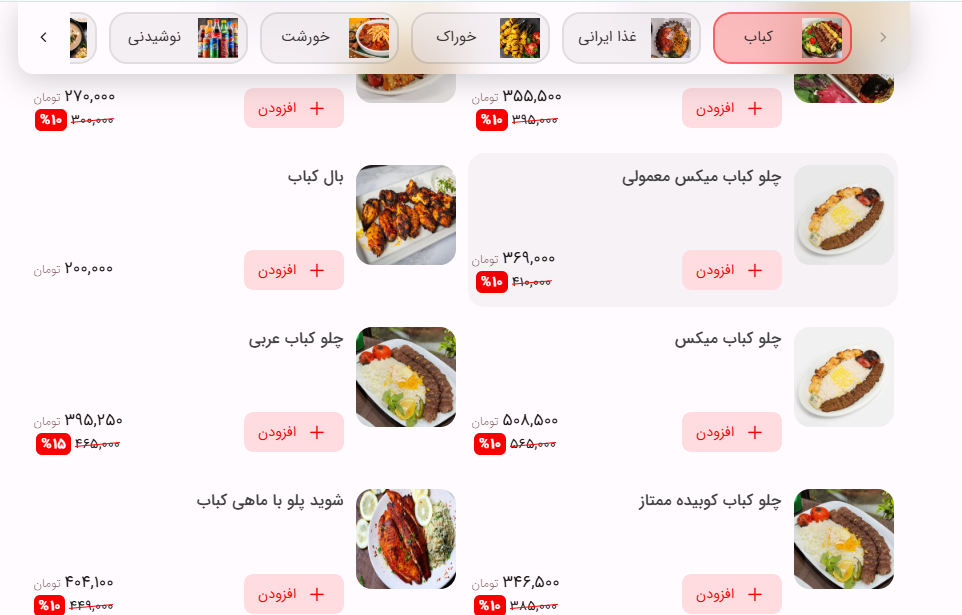Add چلو کباب میکس معمولی to cart
The width and height of the screenshot is (962, 615).
click(731, 270)
